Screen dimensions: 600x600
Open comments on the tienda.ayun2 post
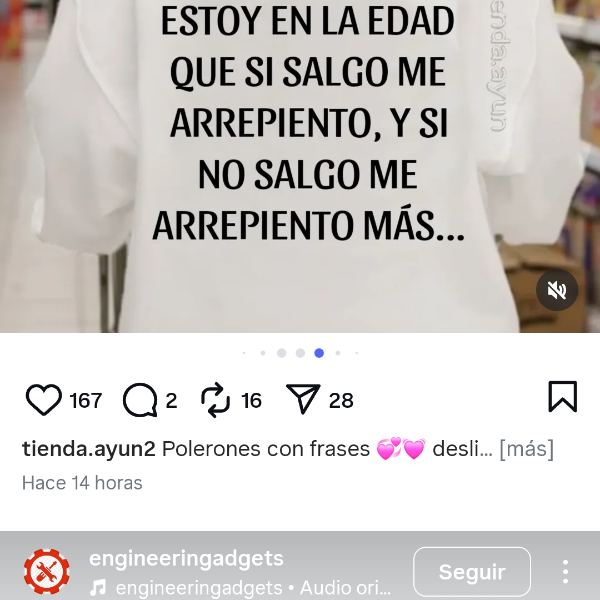pos(139,400)
